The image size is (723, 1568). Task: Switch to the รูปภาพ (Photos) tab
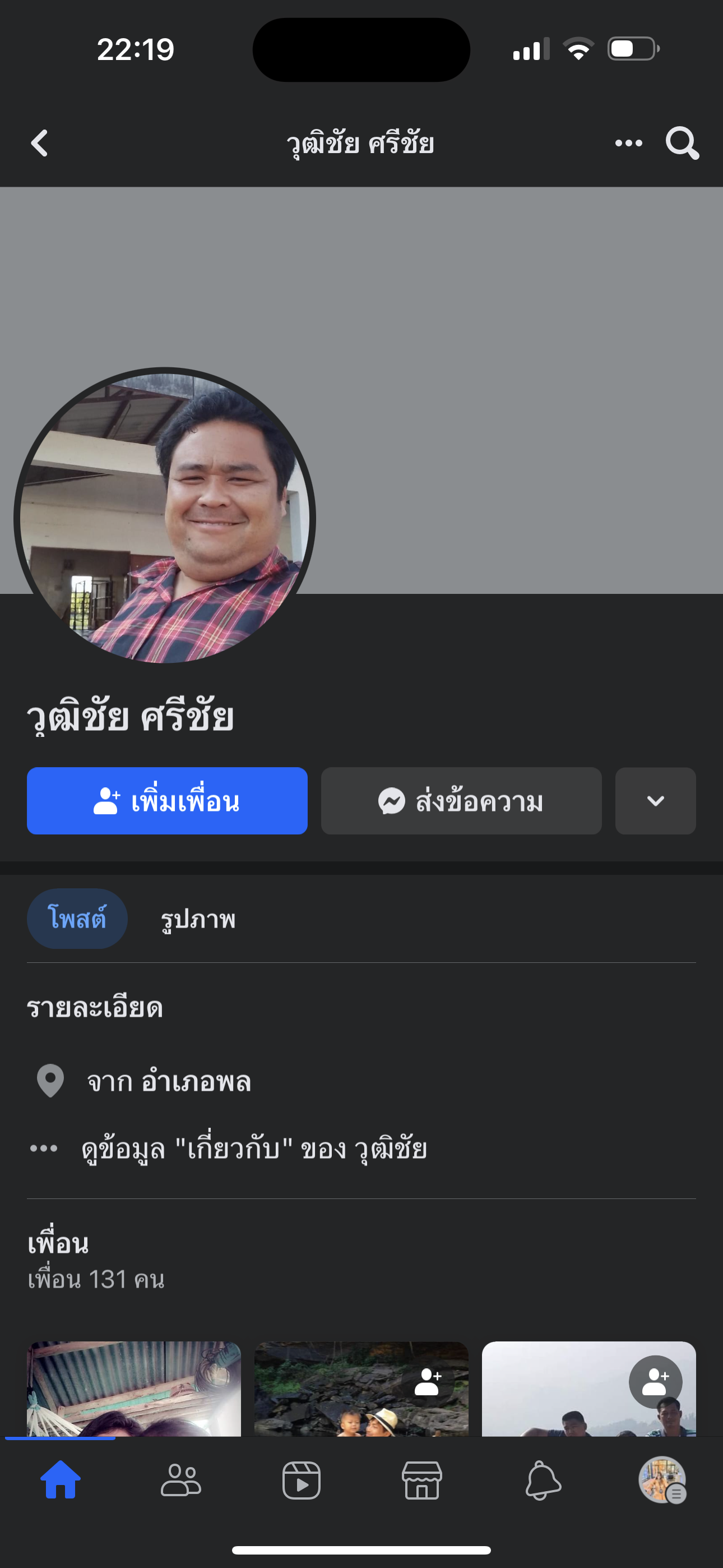pos(198,918)
